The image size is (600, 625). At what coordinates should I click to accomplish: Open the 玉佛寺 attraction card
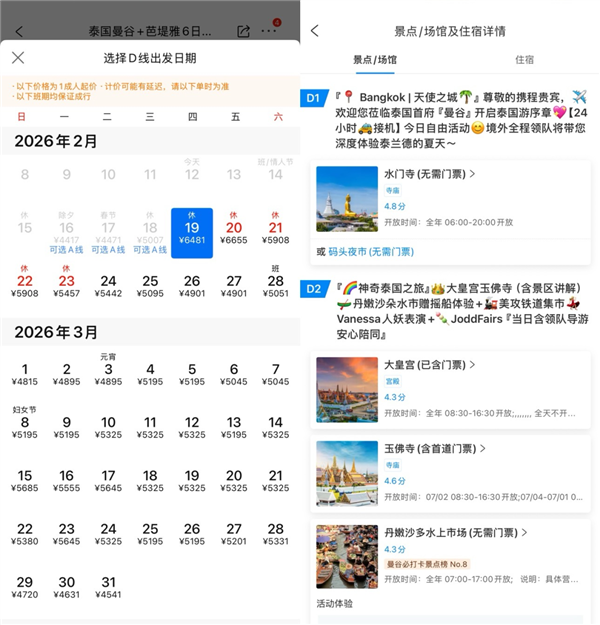pyautogui.click(x=450, y=473)
